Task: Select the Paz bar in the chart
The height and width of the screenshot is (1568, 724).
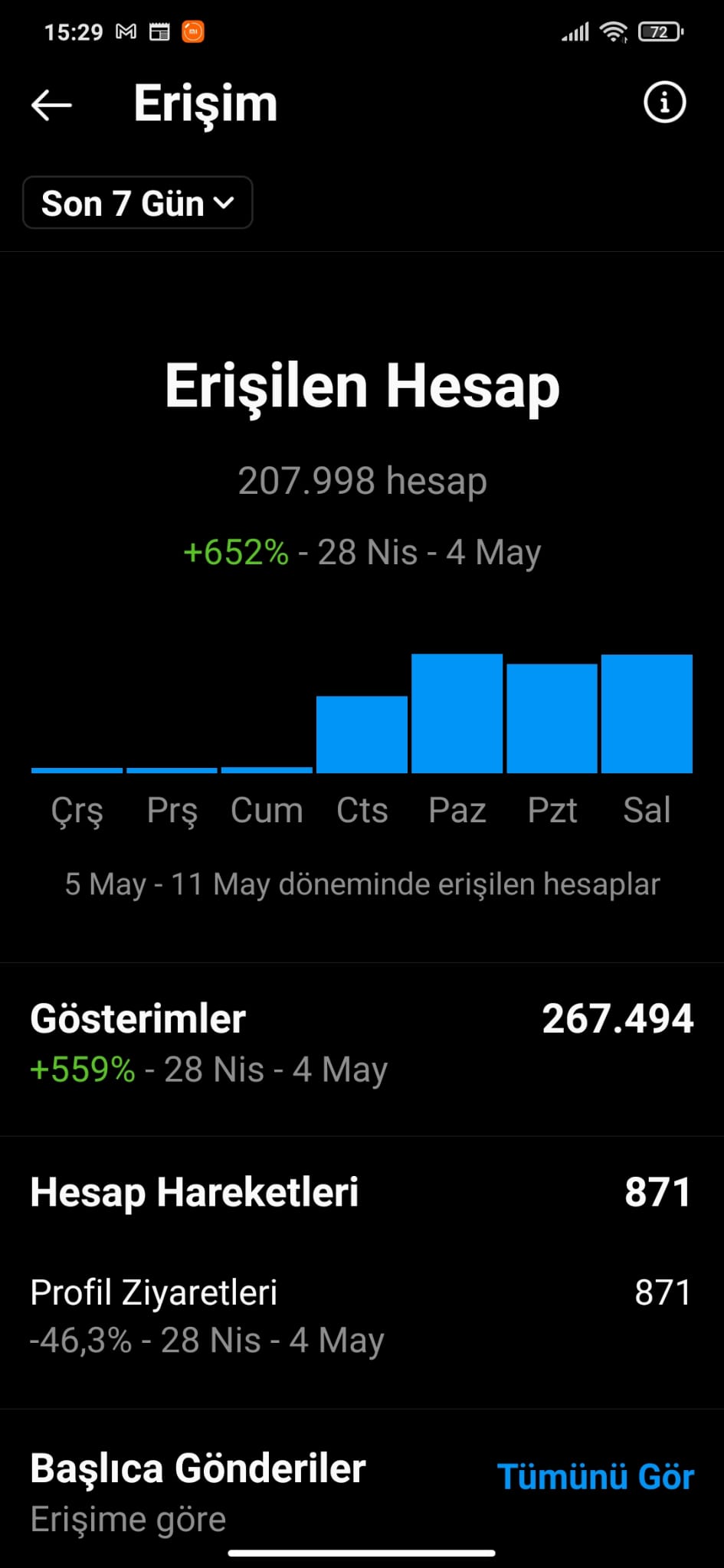Action: pos(457,714)
